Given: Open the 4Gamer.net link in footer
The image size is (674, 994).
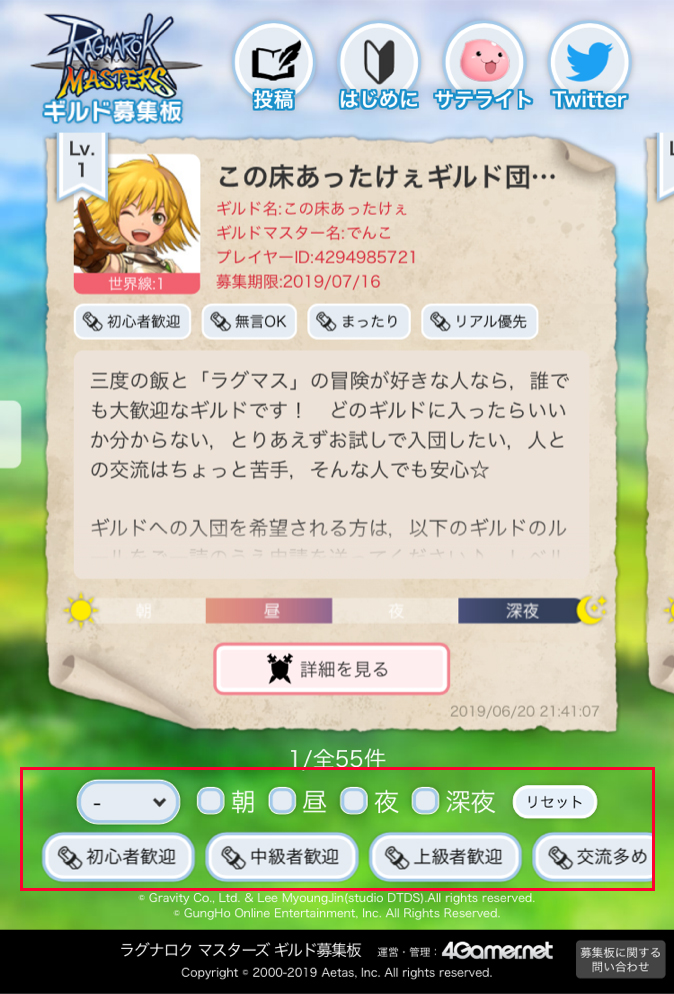Looking at the screenshot, I should 499,950.
